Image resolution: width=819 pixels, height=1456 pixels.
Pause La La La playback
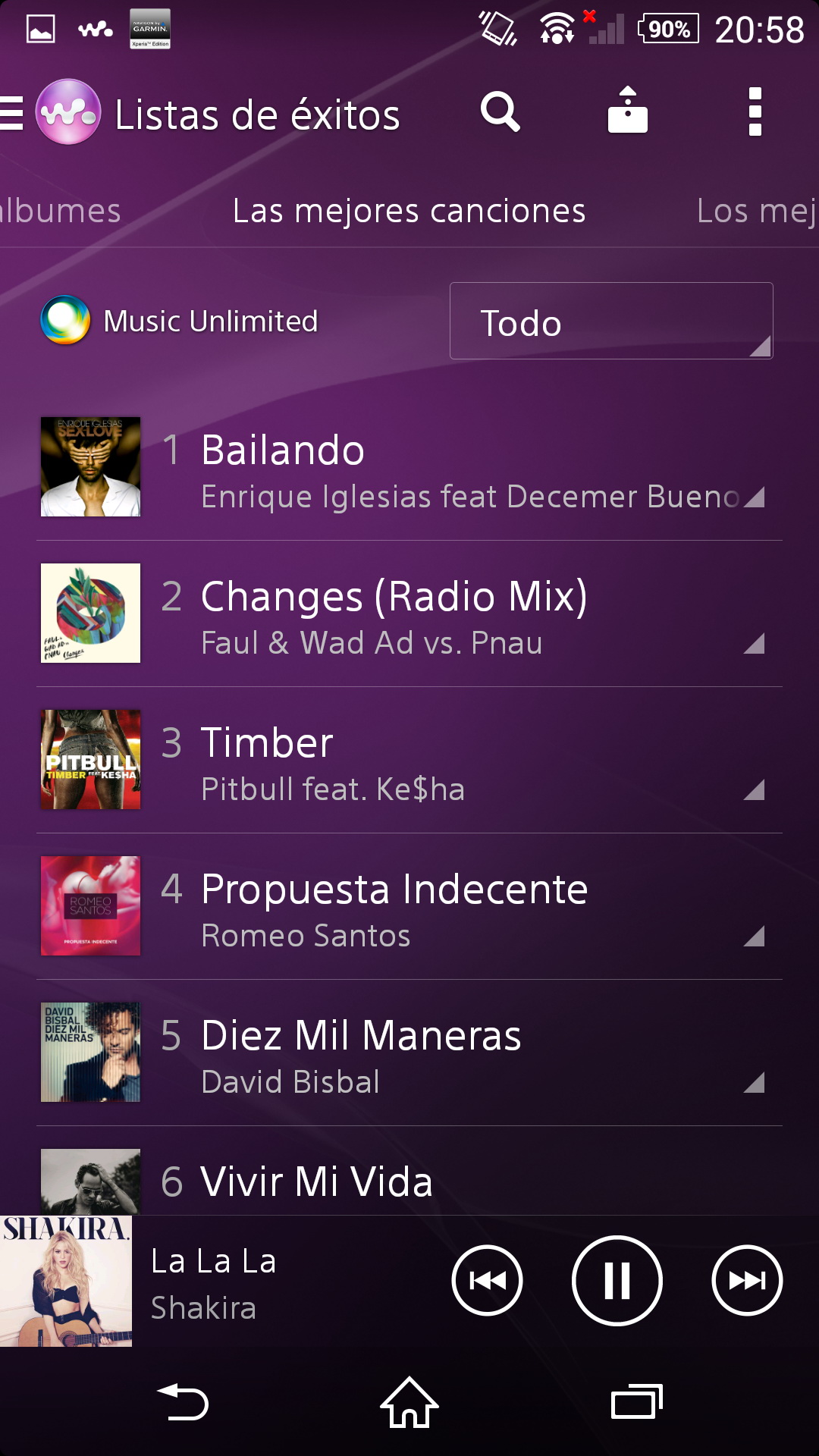[x=617, y=1281]
